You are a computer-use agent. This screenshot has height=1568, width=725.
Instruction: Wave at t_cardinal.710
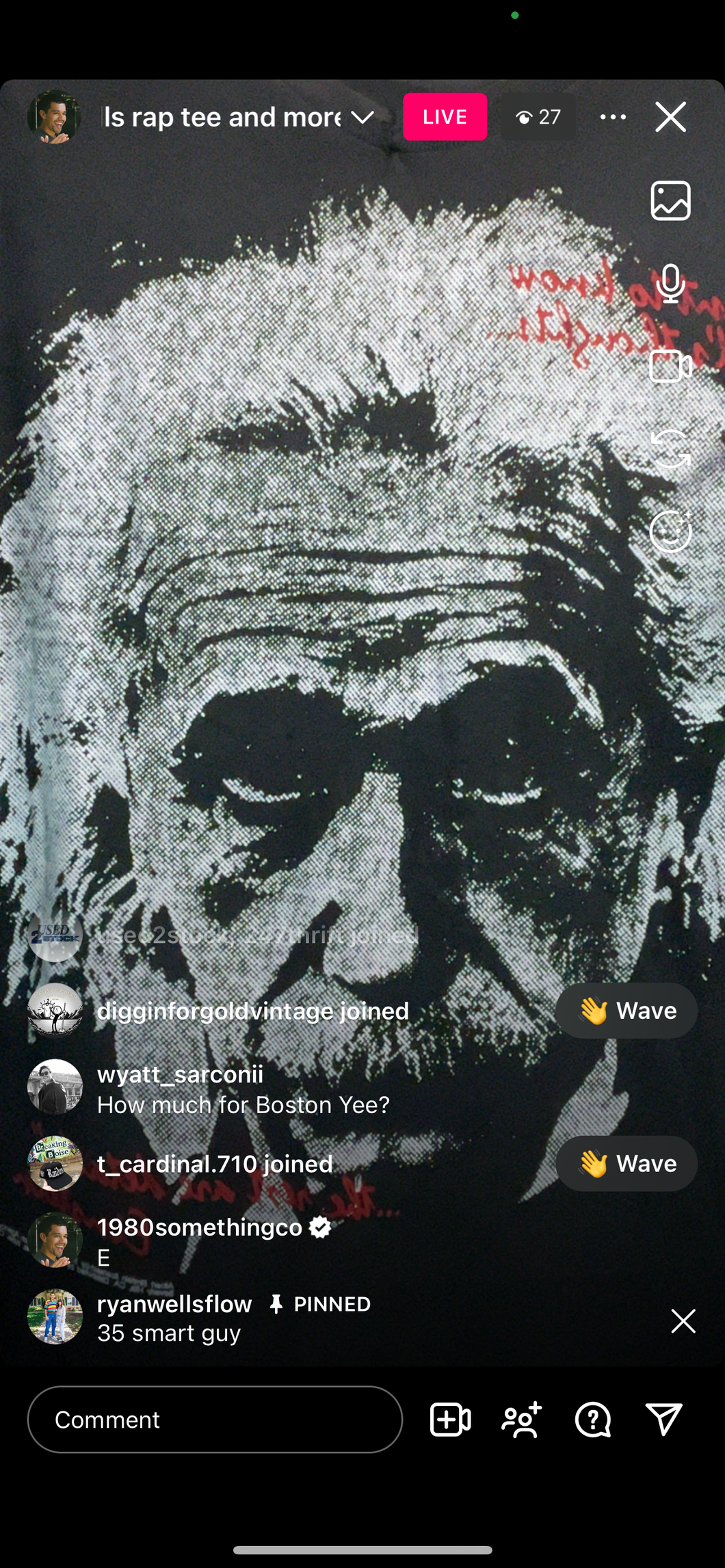pos(626,1164)
